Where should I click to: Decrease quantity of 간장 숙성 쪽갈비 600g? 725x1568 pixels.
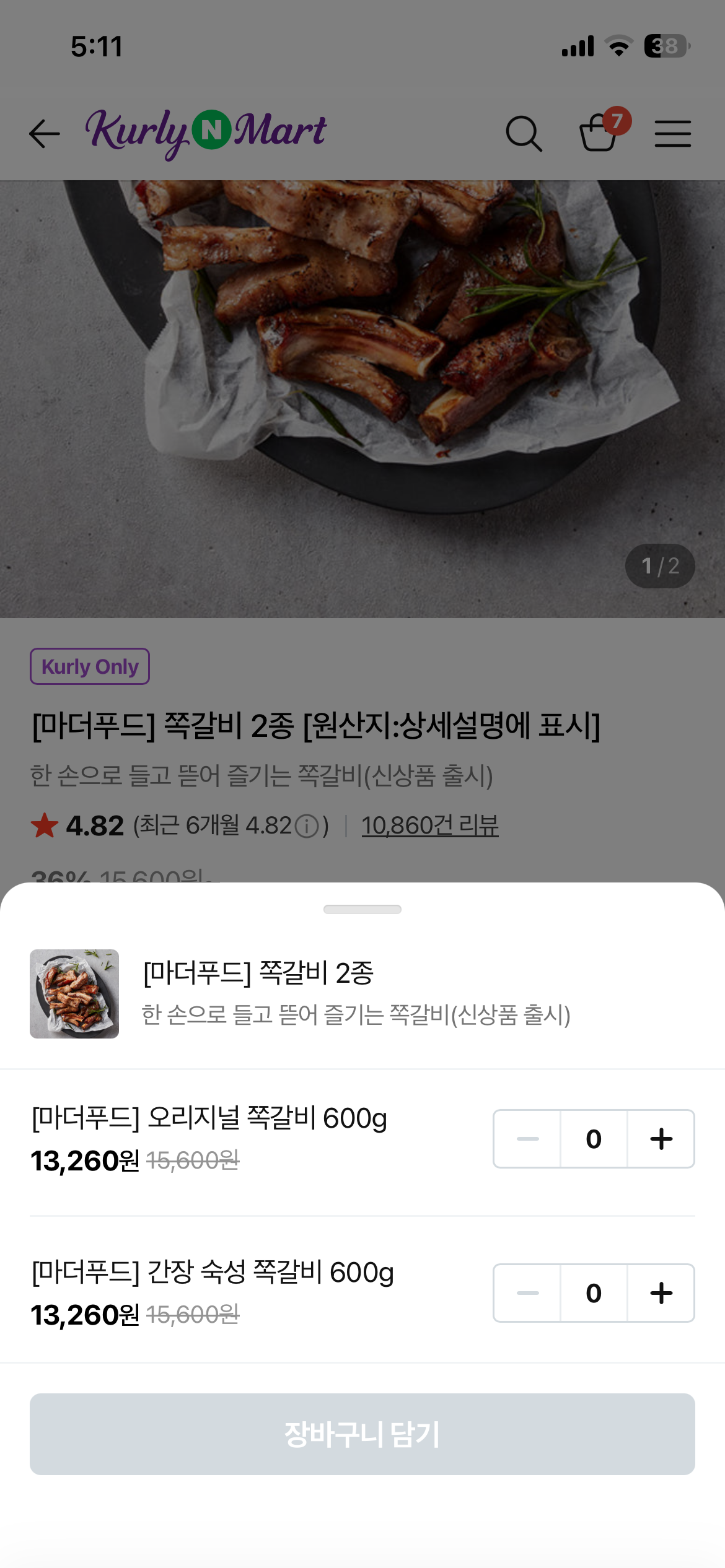(x=527, y=1293)
